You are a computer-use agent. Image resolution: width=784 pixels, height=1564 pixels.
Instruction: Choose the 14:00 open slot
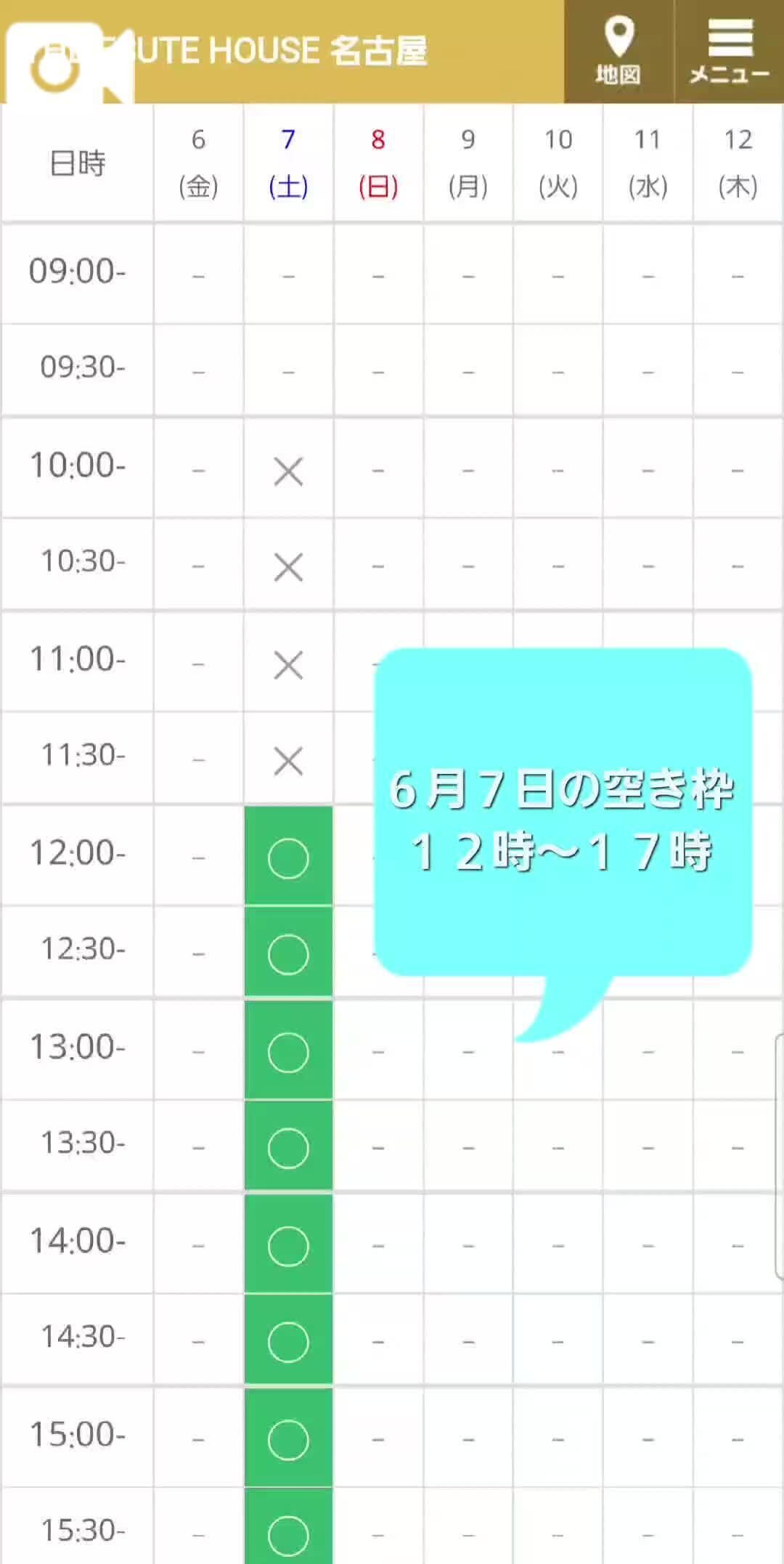[x=288, y=1244]
